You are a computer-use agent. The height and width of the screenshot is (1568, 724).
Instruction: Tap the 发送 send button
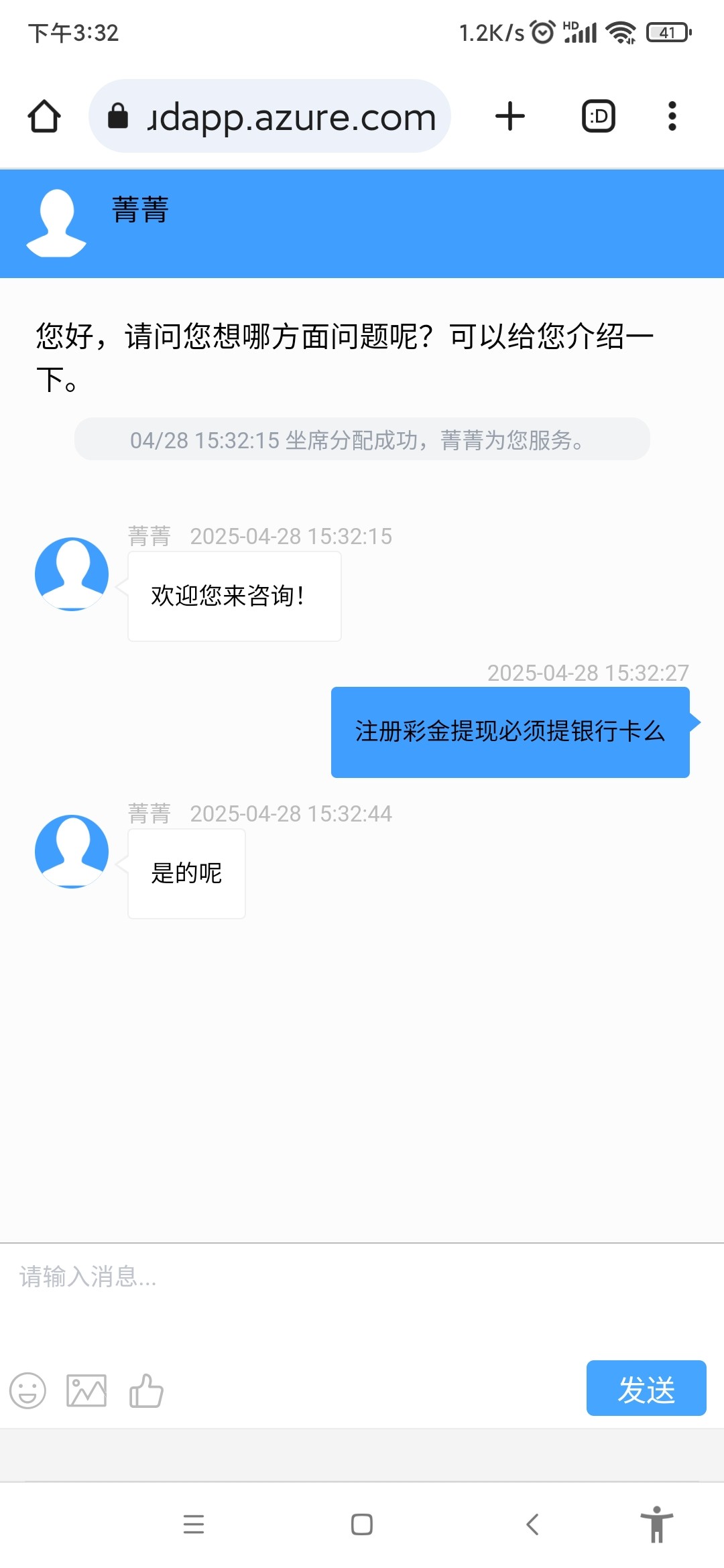click(x=646, y=1388)
